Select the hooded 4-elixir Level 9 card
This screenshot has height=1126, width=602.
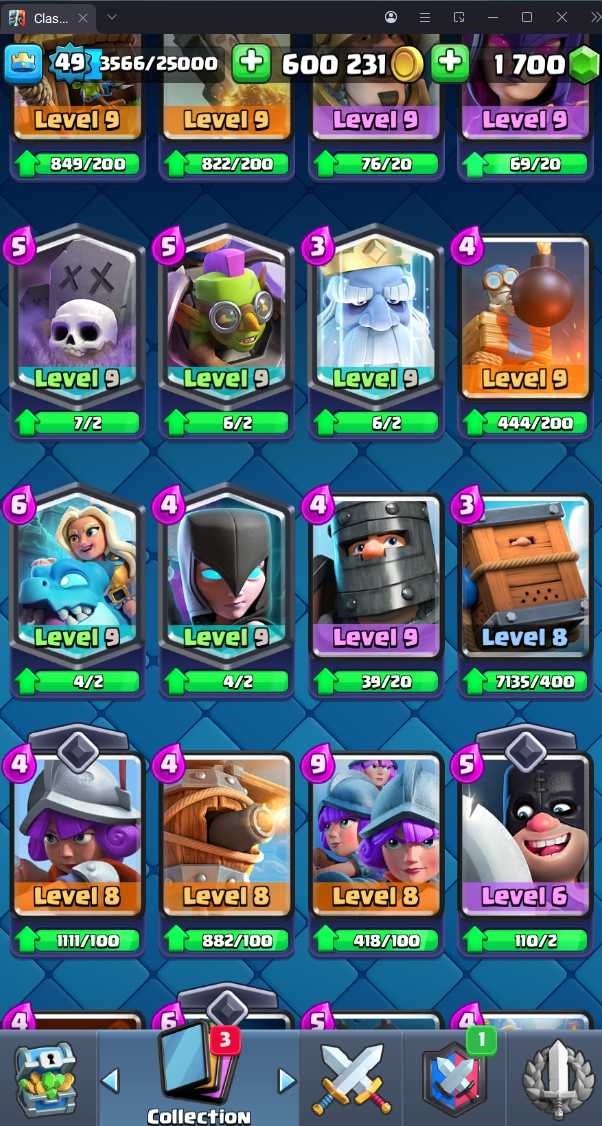(226, 588)
